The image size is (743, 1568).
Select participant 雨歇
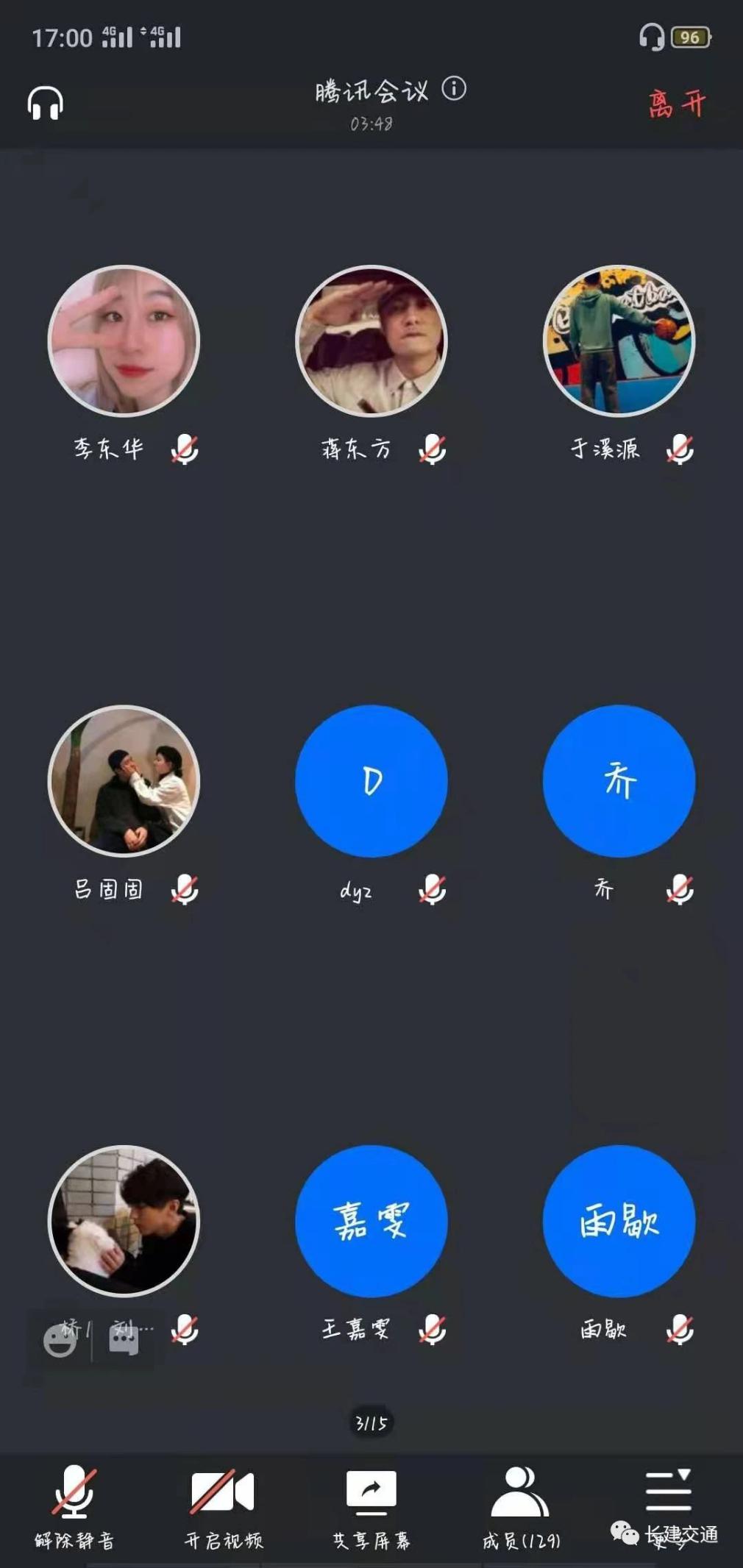click(x=619, y=1221)
